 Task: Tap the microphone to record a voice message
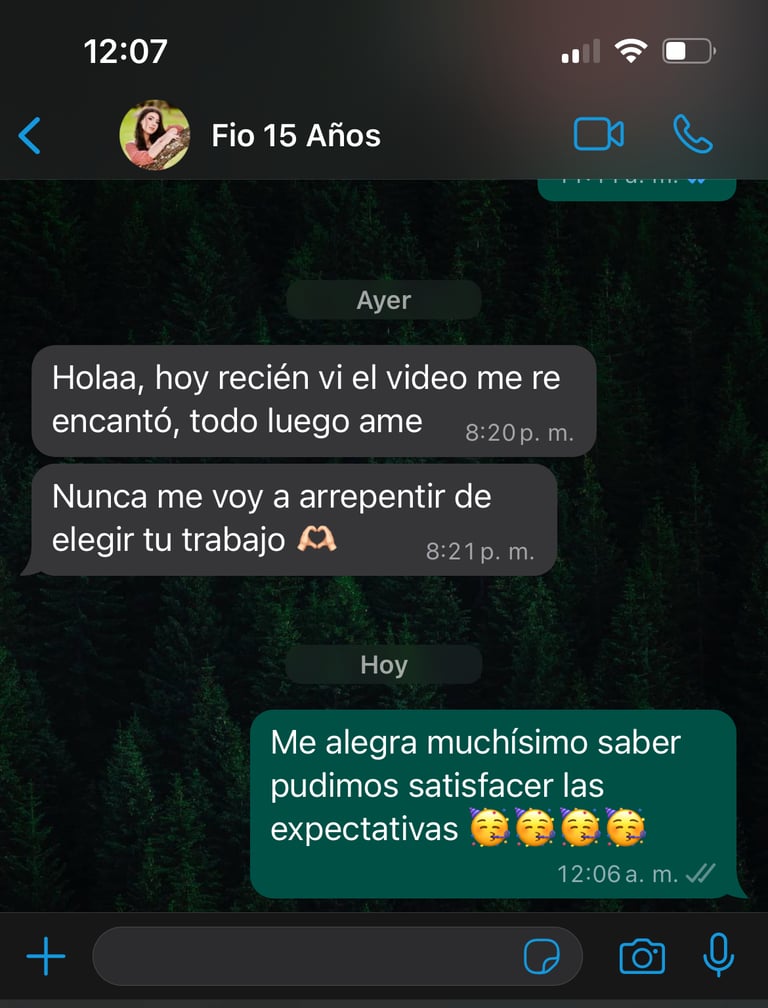pyautogui.click(x=718, y=956)
